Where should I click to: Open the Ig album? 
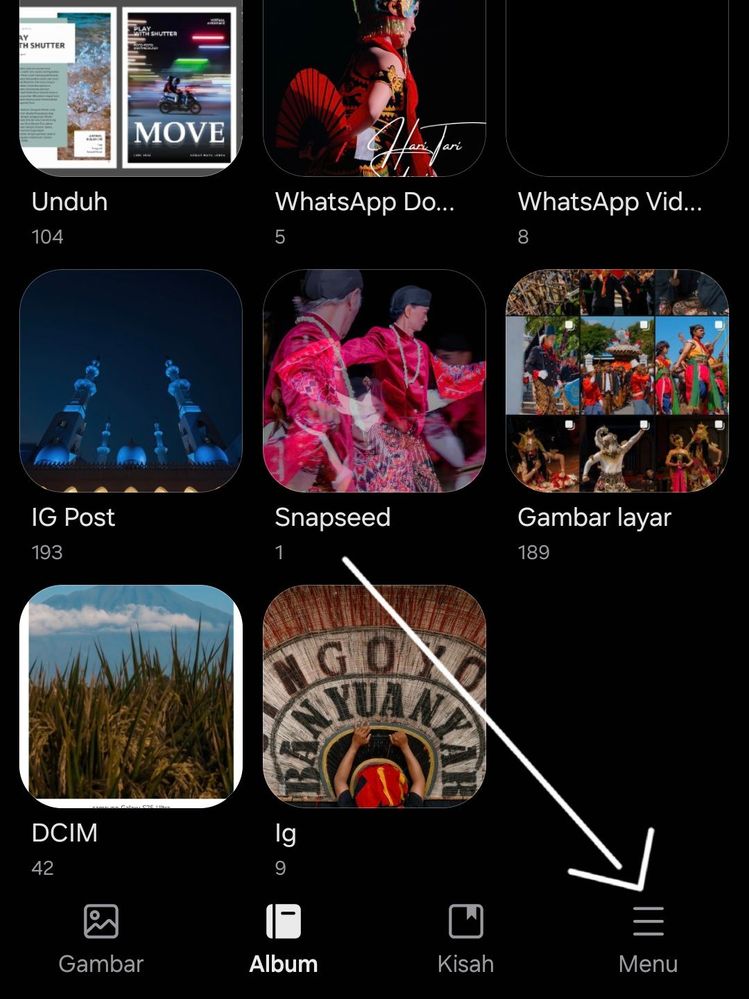374,696
